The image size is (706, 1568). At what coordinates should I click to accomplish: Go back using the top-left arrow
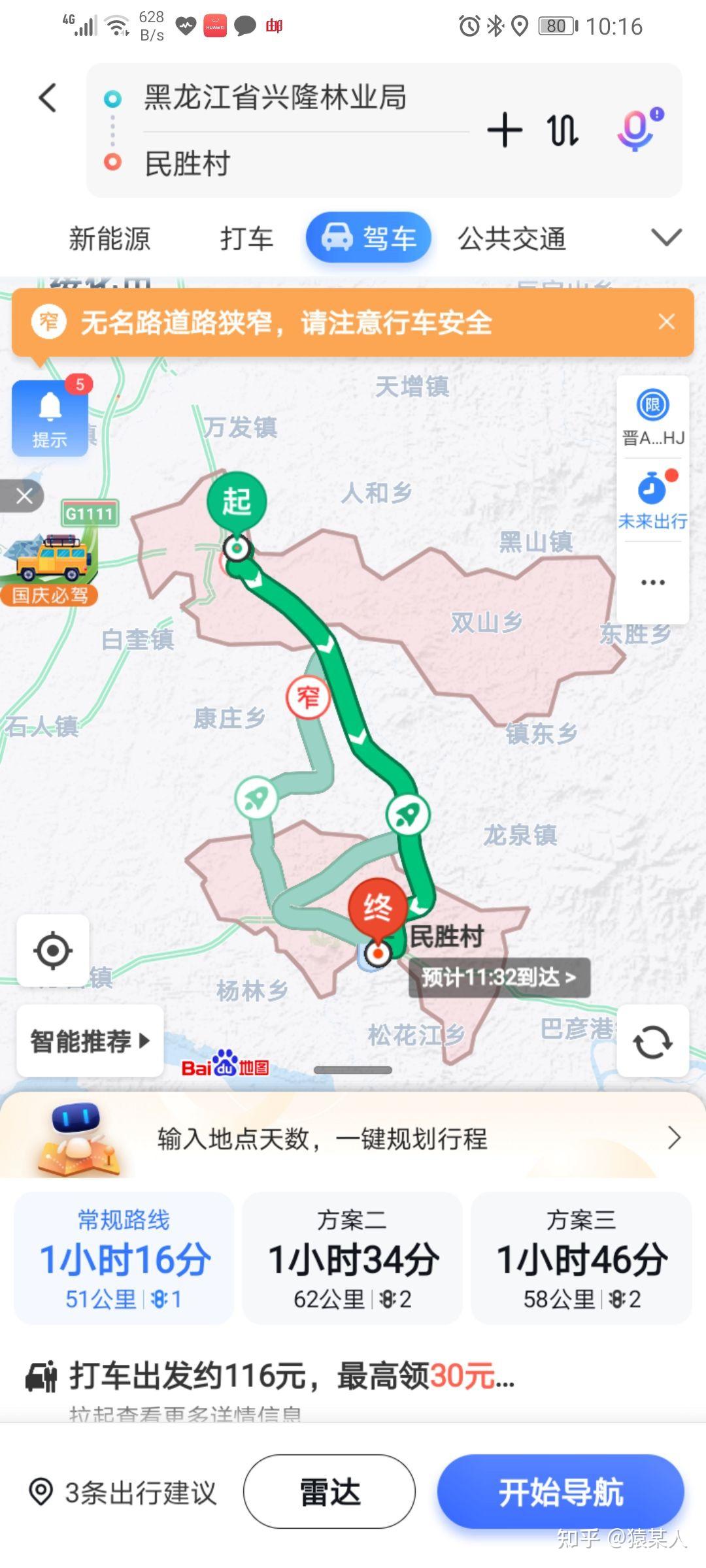click(x=48, y=98)
